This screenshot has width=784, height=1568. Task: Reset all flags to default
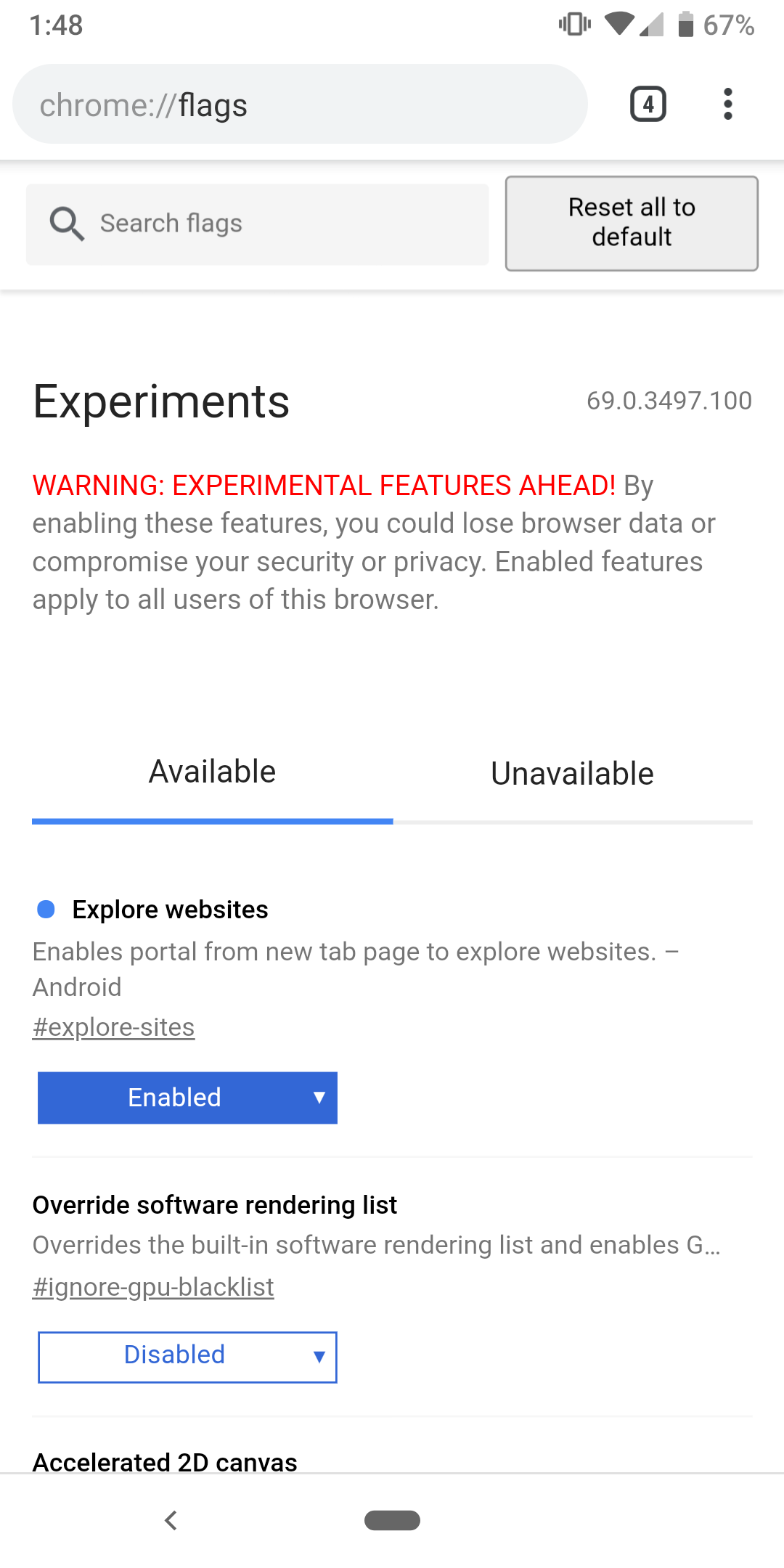[632, 223]
